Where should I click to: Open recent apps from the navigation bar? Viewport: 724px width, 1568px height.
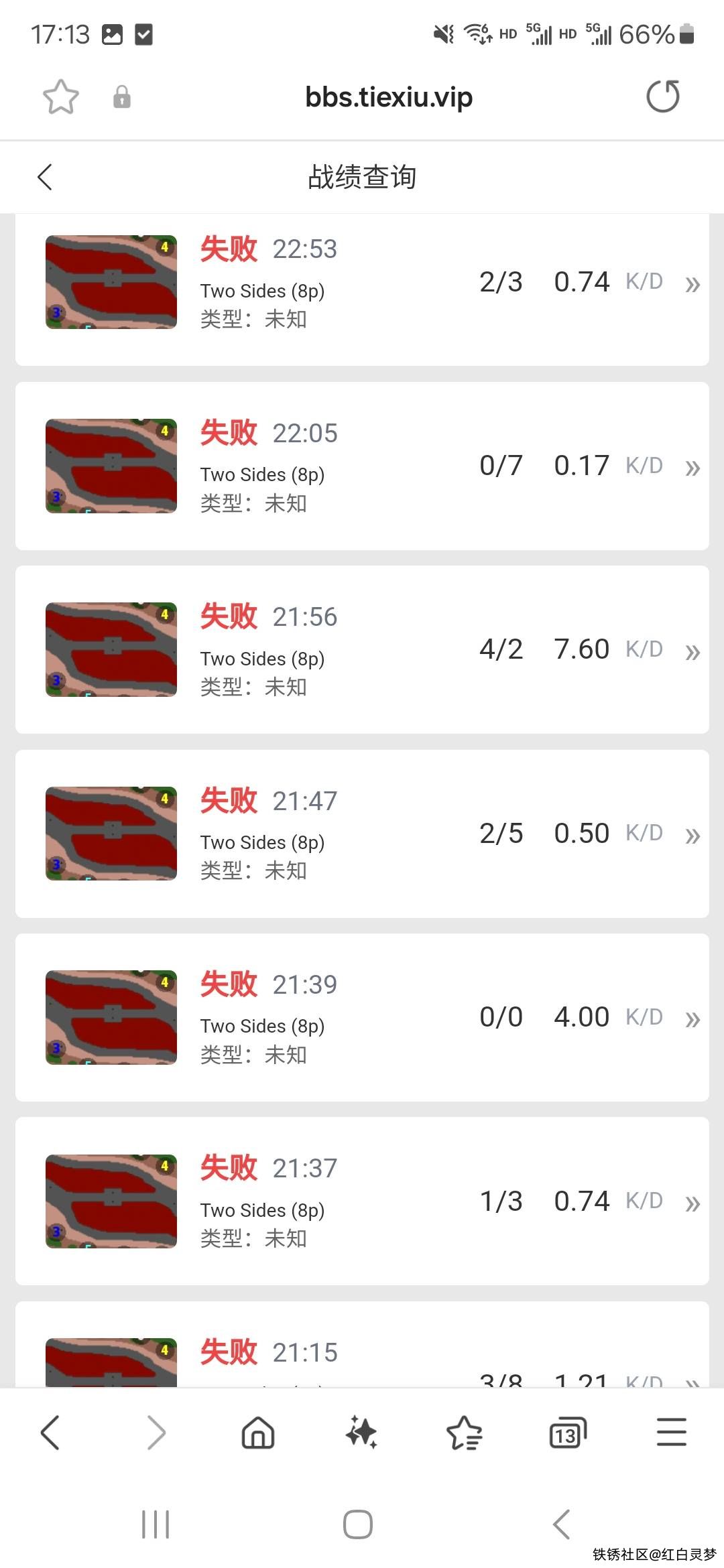pyautogui.click(x=156, y=1525)
